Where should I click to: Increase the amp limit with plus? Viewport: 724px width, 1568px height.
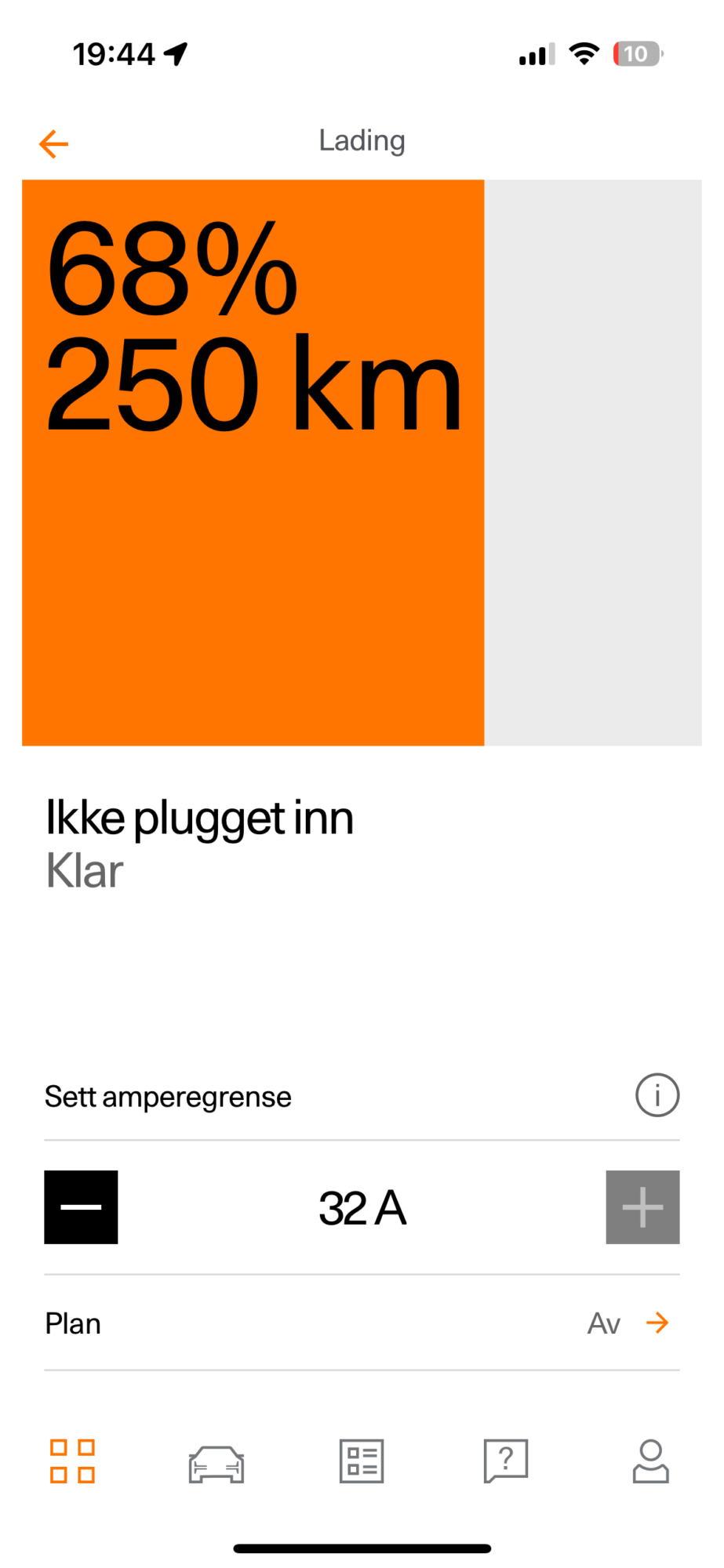point(642,1207)
